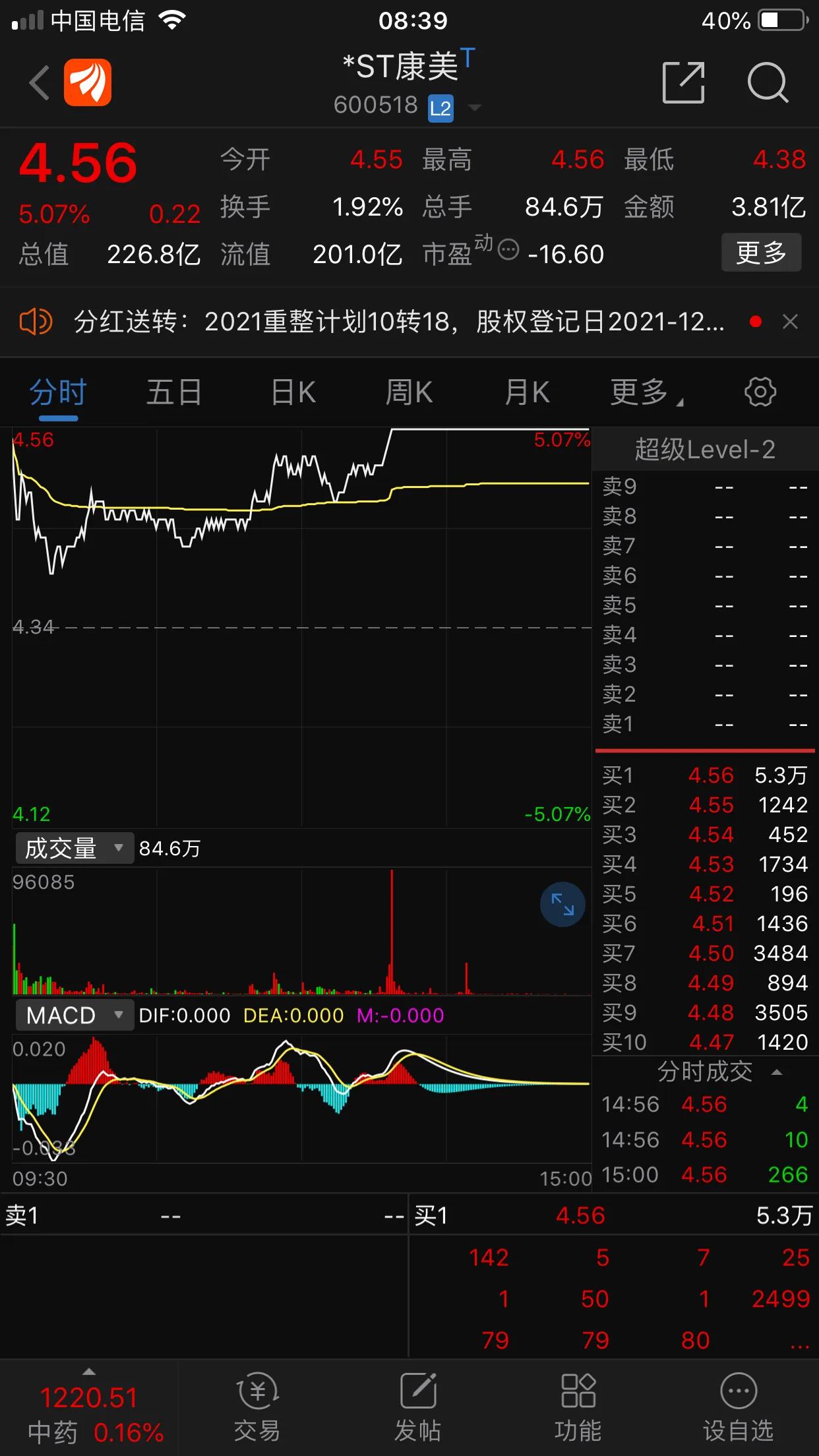Select the 周K chart tab
Screen dimensions: 819x1456
tap(409, 393)
